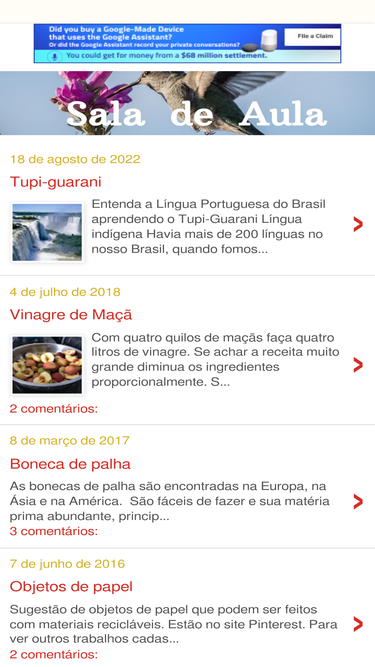The width and height of the screenshot is (375, 667).
Task: Open the Tupi-guarani post title
Action: coord(56,182)
